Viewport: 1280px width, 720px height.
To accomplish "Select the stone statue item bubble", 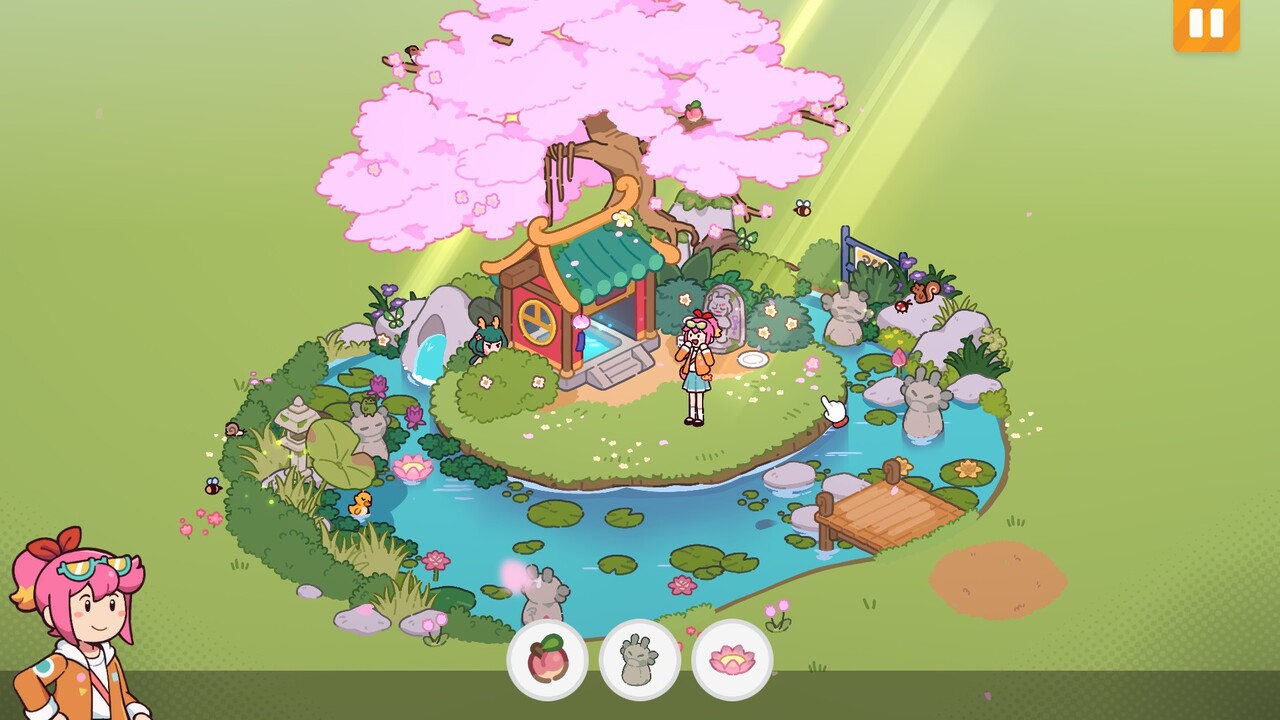I will [639, 660].
